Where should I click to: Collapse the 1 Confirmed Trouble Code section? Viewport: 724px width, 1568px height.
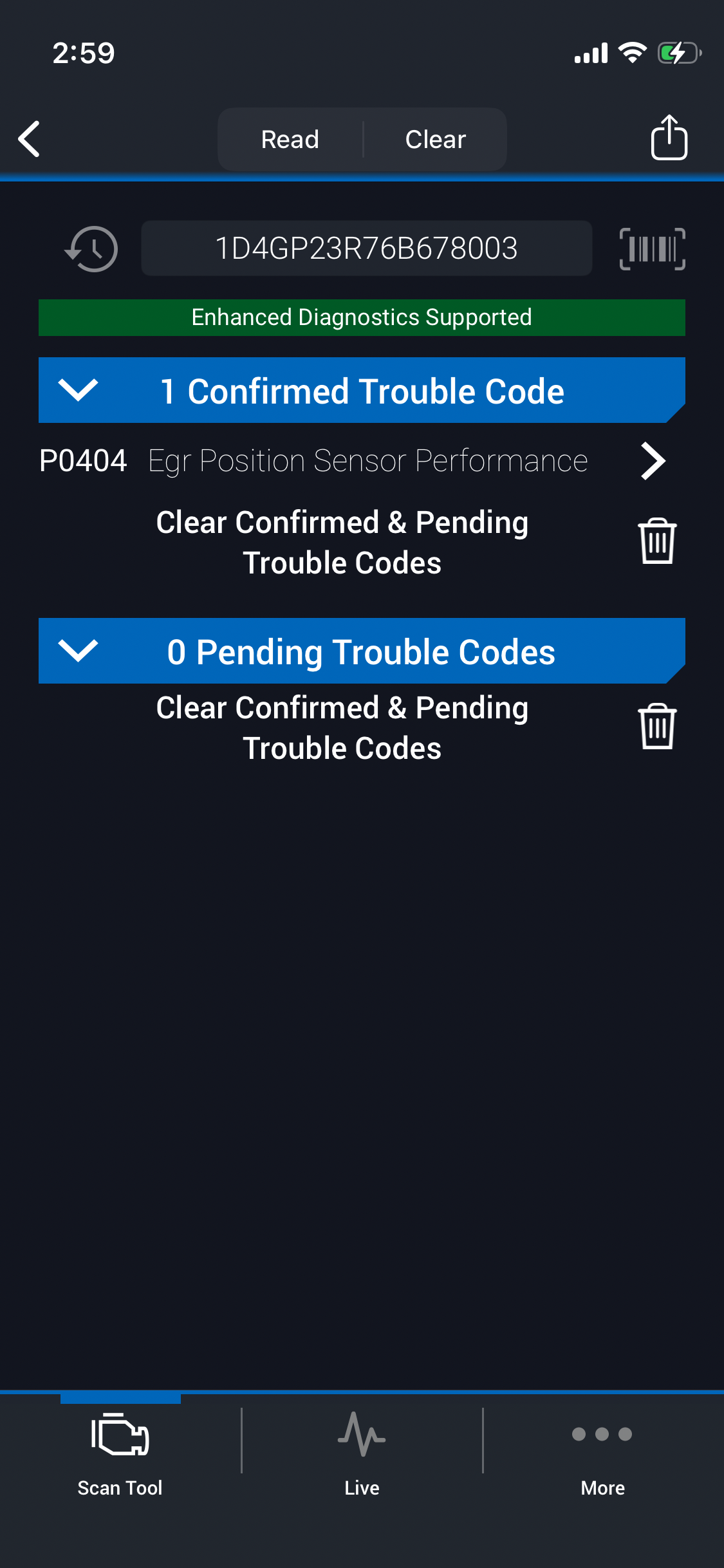[x=78, y=390]
